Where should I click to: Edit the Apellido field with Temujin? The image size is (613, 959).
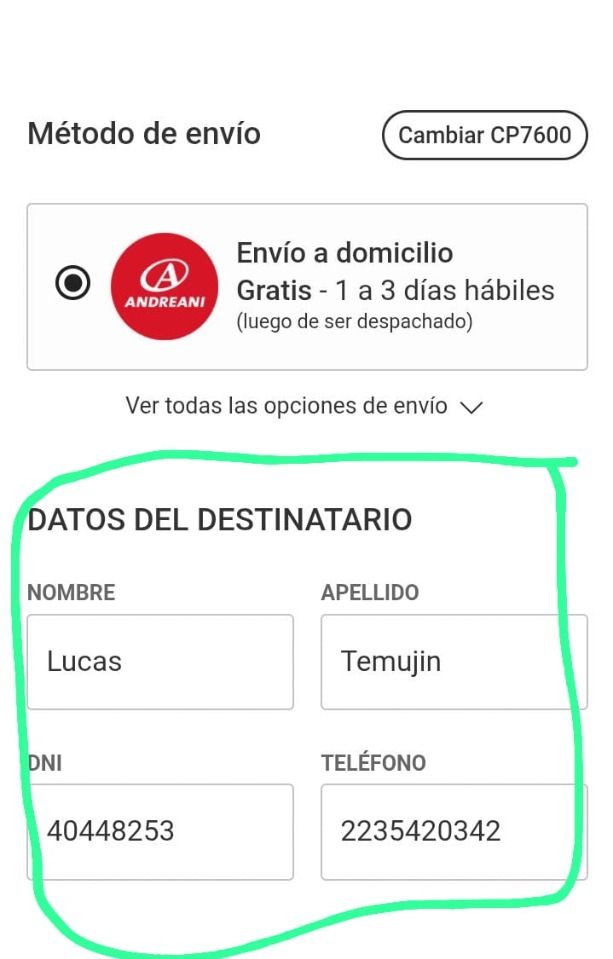pyautogui.click(x=453, y=662)
